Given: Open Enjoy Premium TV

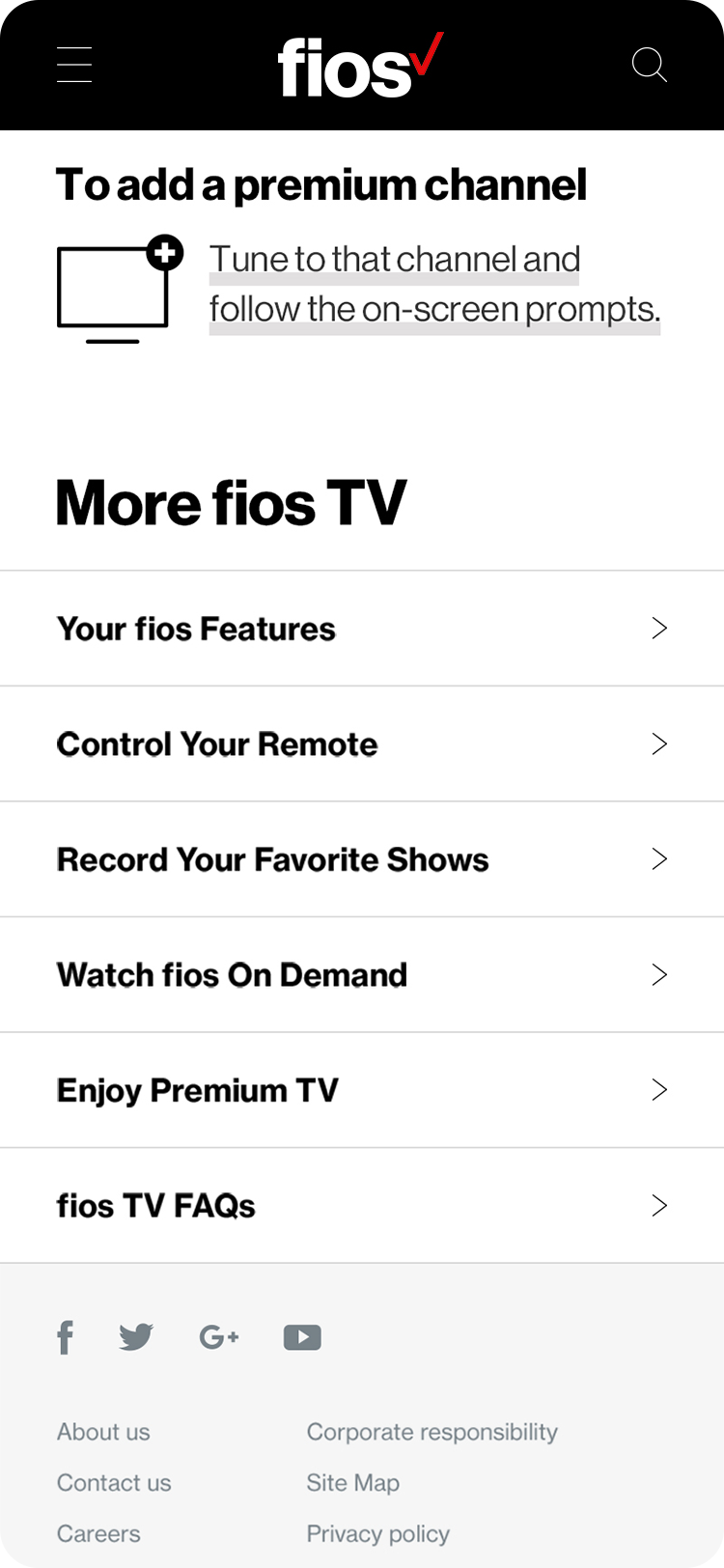Looking at the screenshot, I should point(361,1090).
